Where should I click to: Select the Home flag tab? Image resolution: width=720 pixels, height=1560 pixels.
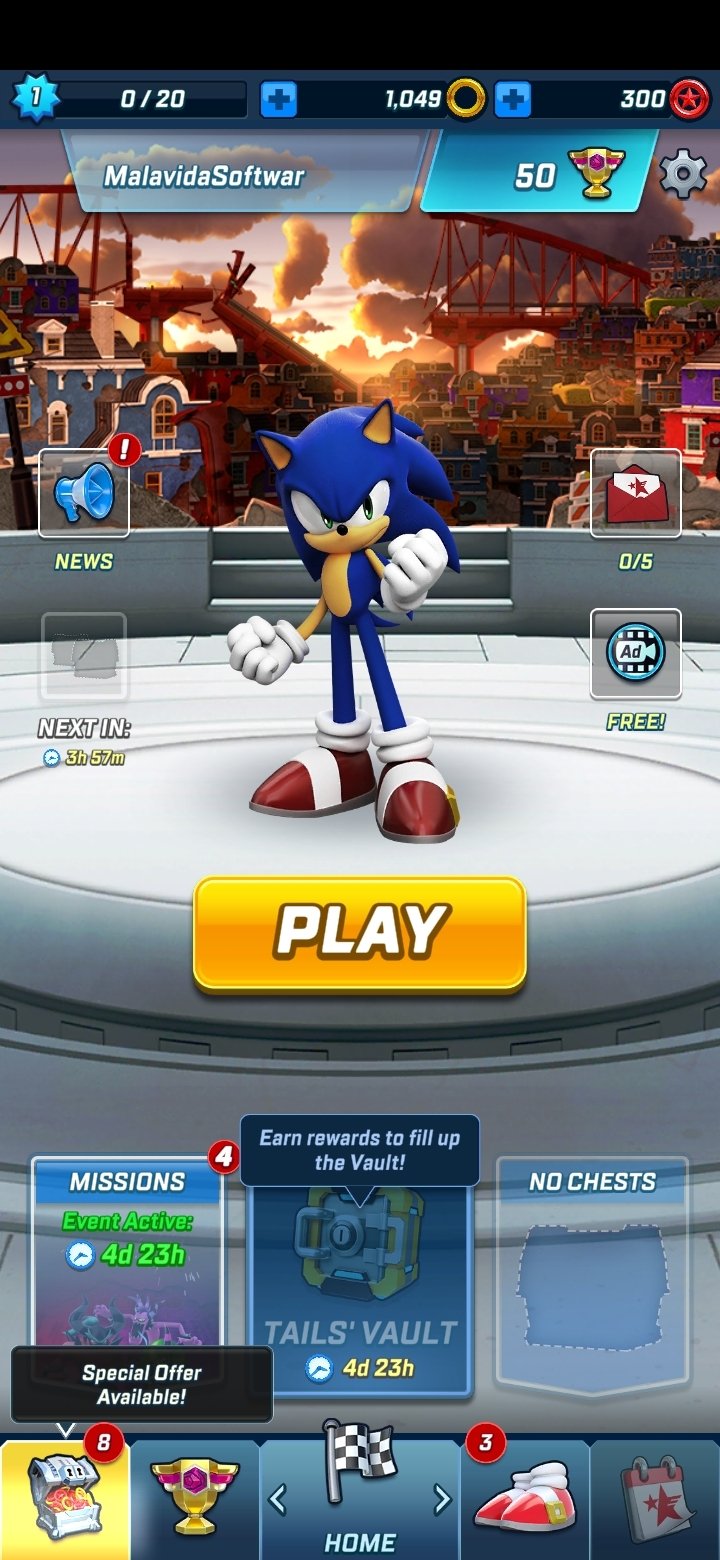(360, 1490)
